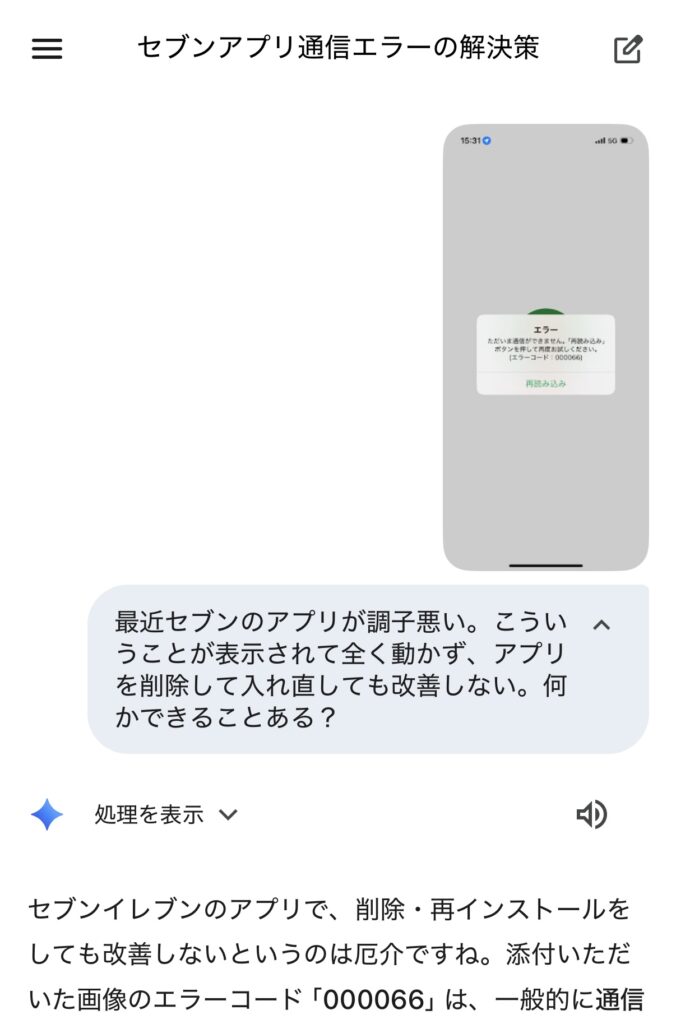Expand 処理を表示 to show processing
676x1024 pixels.
[166, 815]
